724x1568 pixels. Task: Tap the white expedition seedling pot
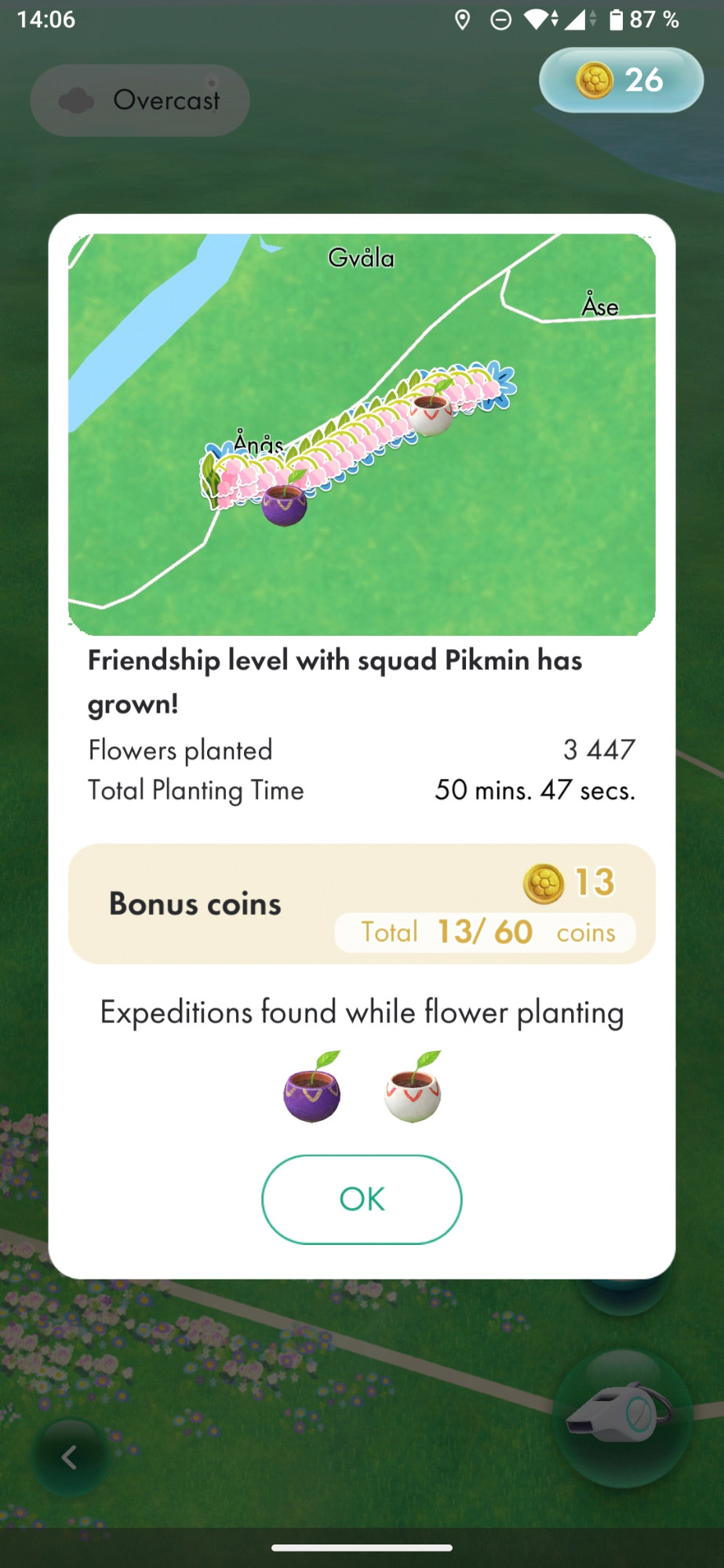[413, 1087]
